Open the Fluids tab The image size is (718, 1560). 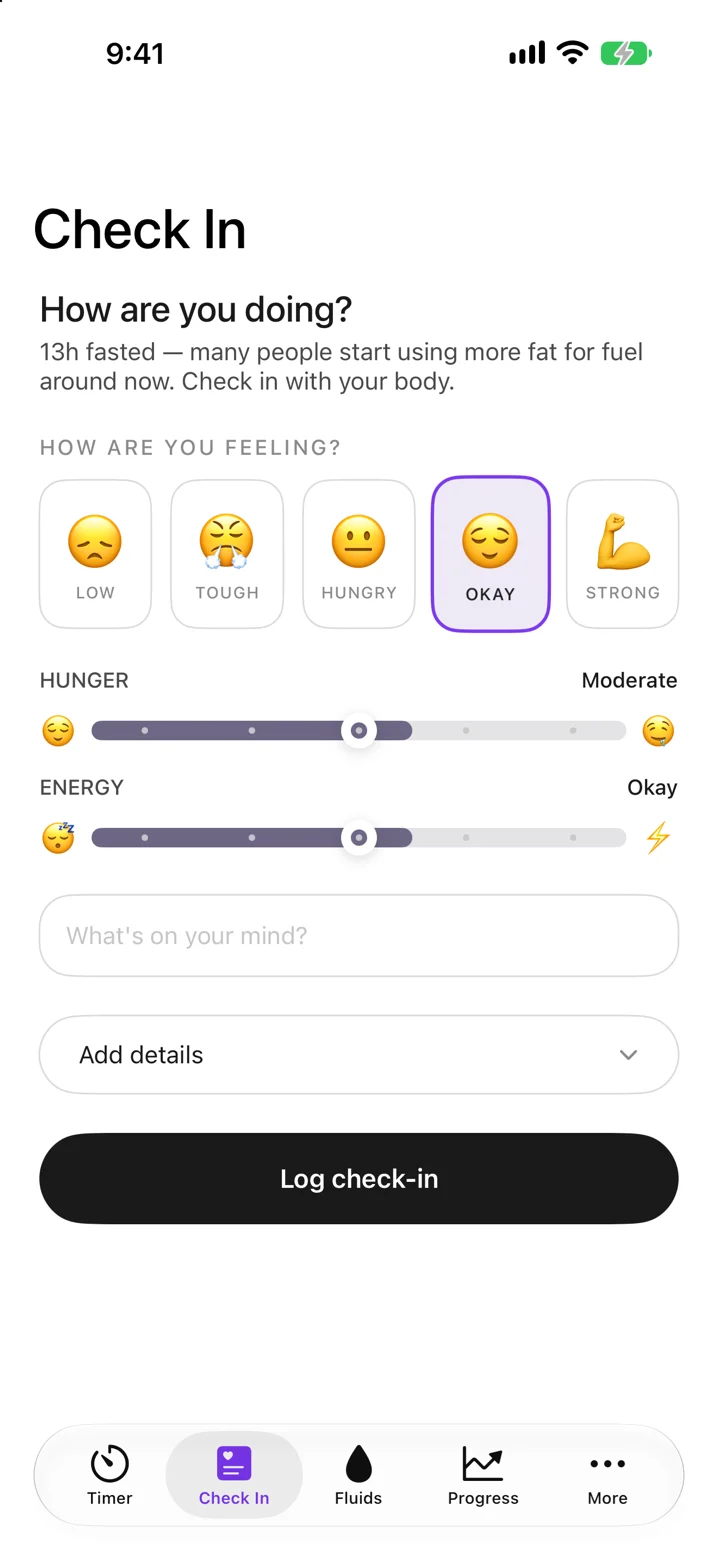pyautogui.click(x=358, y=1475)
